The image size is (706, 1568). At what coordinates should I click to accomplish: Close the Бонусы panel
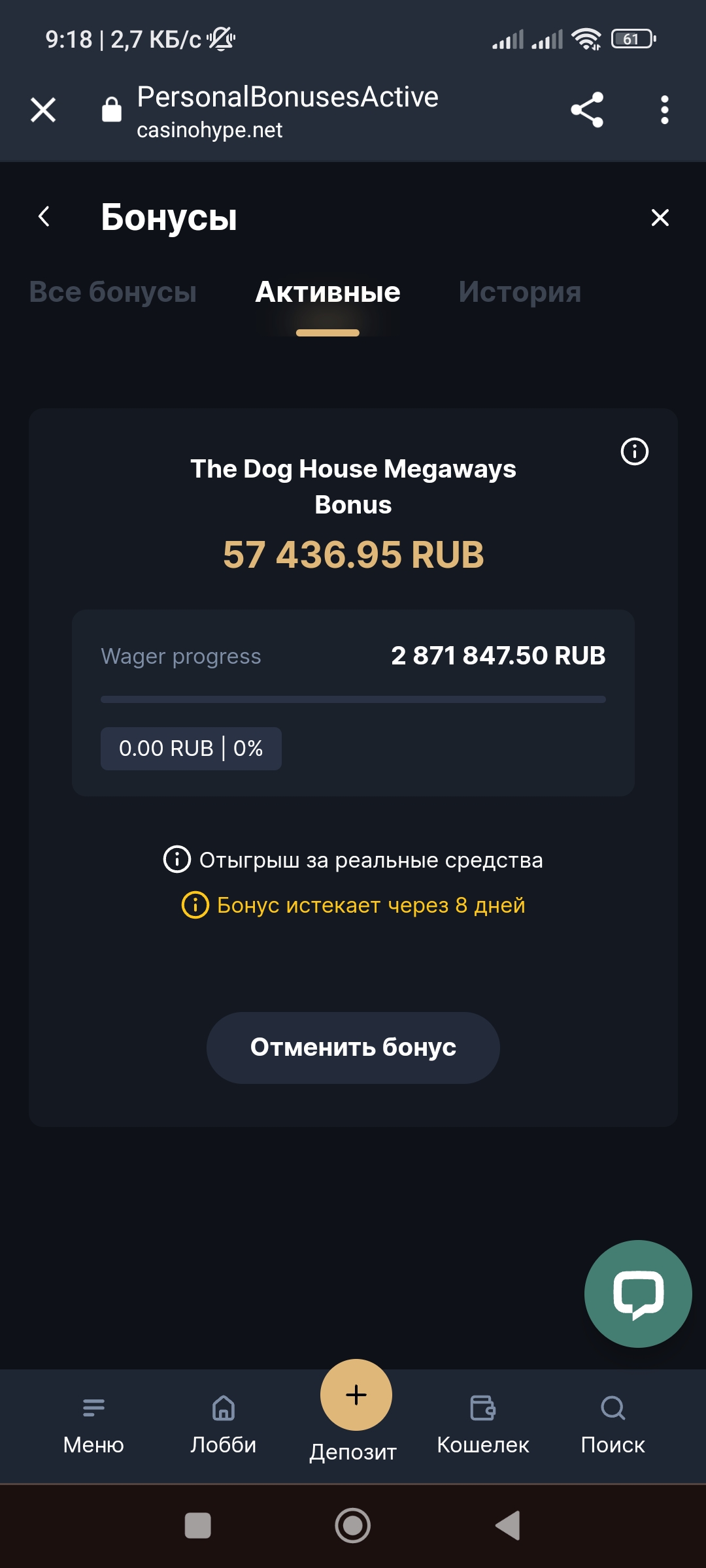pos(660,218)
